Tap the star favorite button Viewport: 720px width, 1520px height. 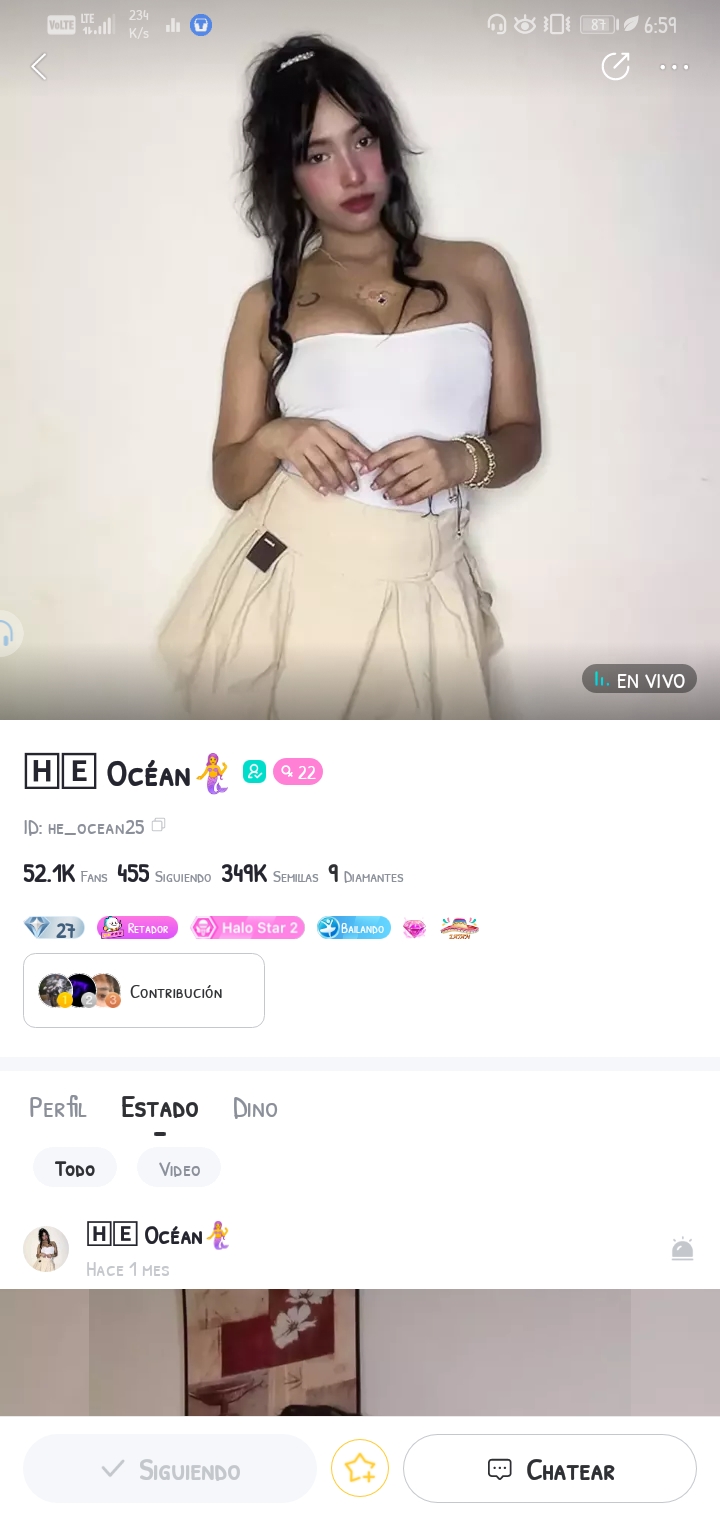coord(360,1468)
